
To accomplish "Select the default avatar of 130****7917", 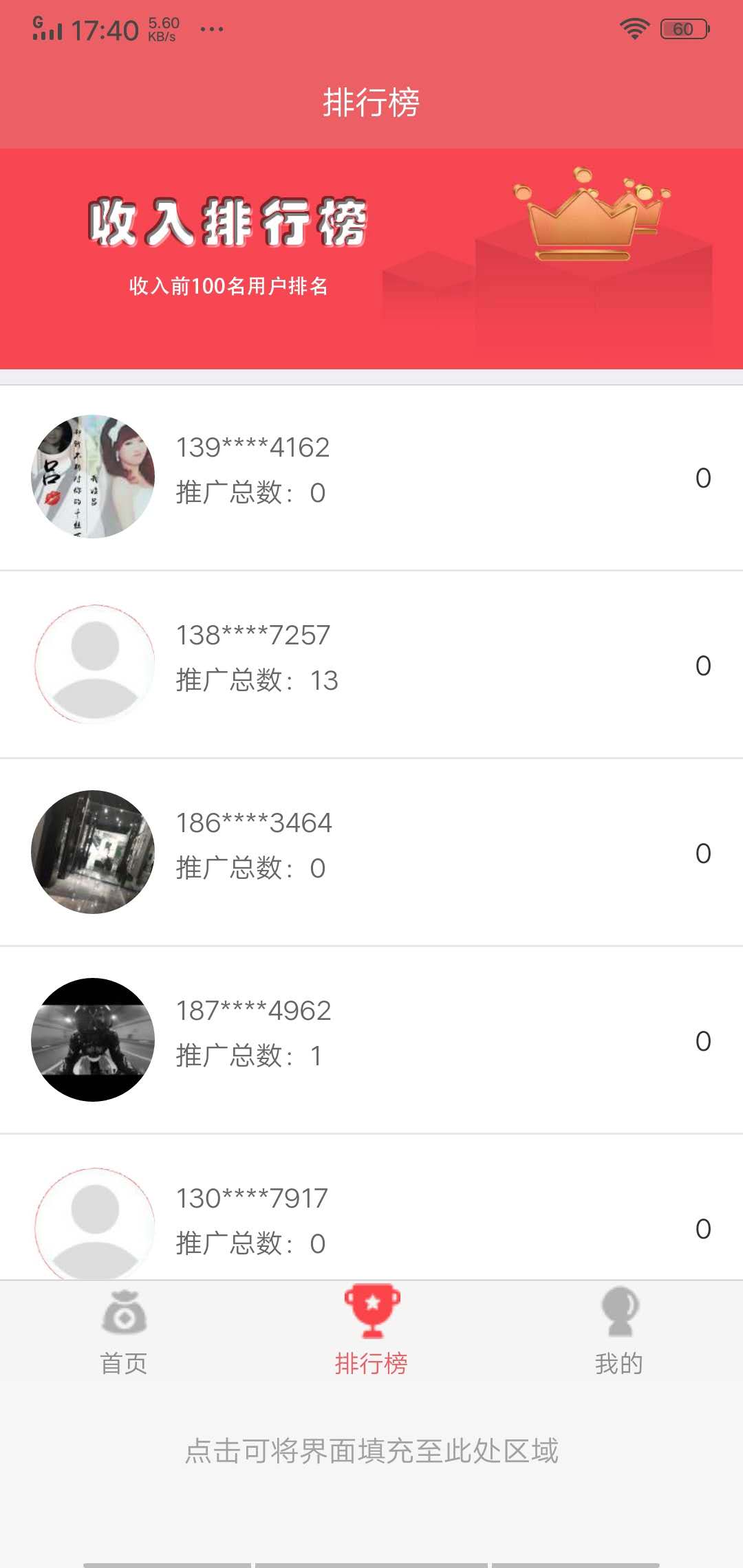I will tap(94, 1228).
